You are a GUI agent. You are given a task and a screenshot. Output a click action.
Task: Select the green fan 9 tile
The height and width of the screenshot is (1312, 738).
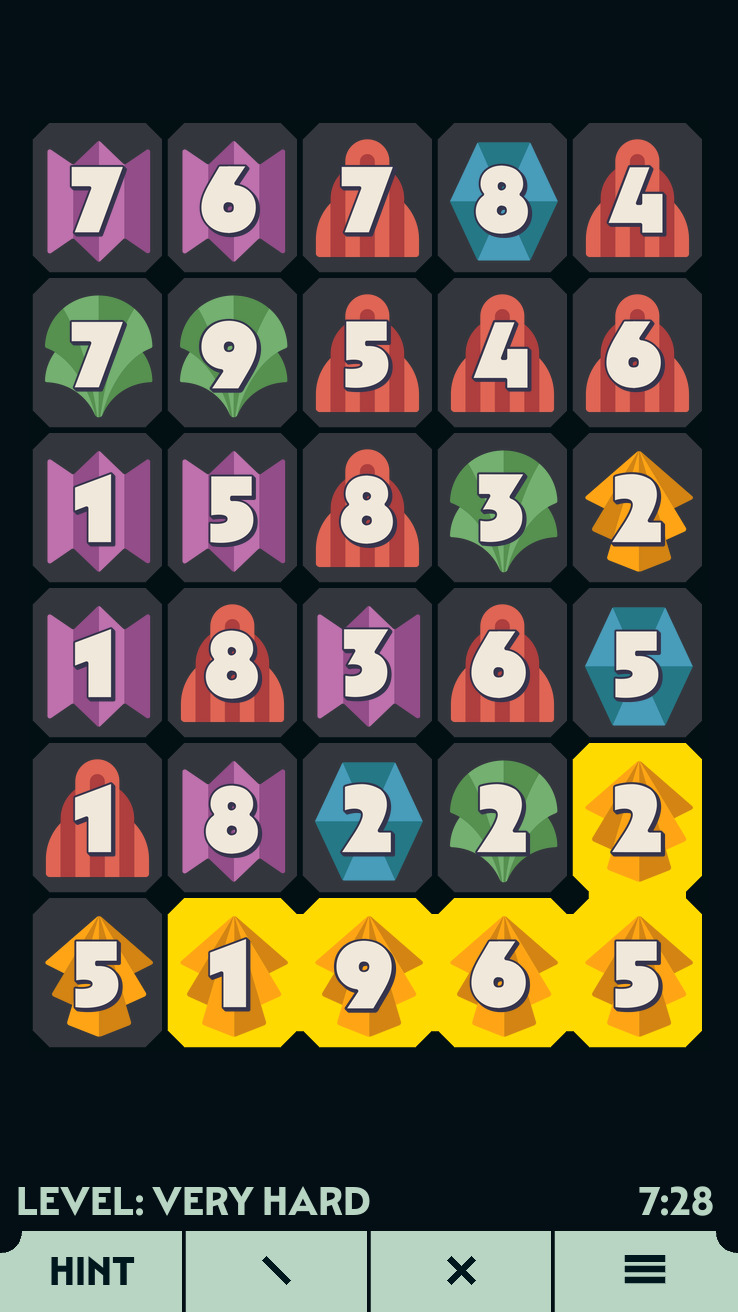click(232, 354)
